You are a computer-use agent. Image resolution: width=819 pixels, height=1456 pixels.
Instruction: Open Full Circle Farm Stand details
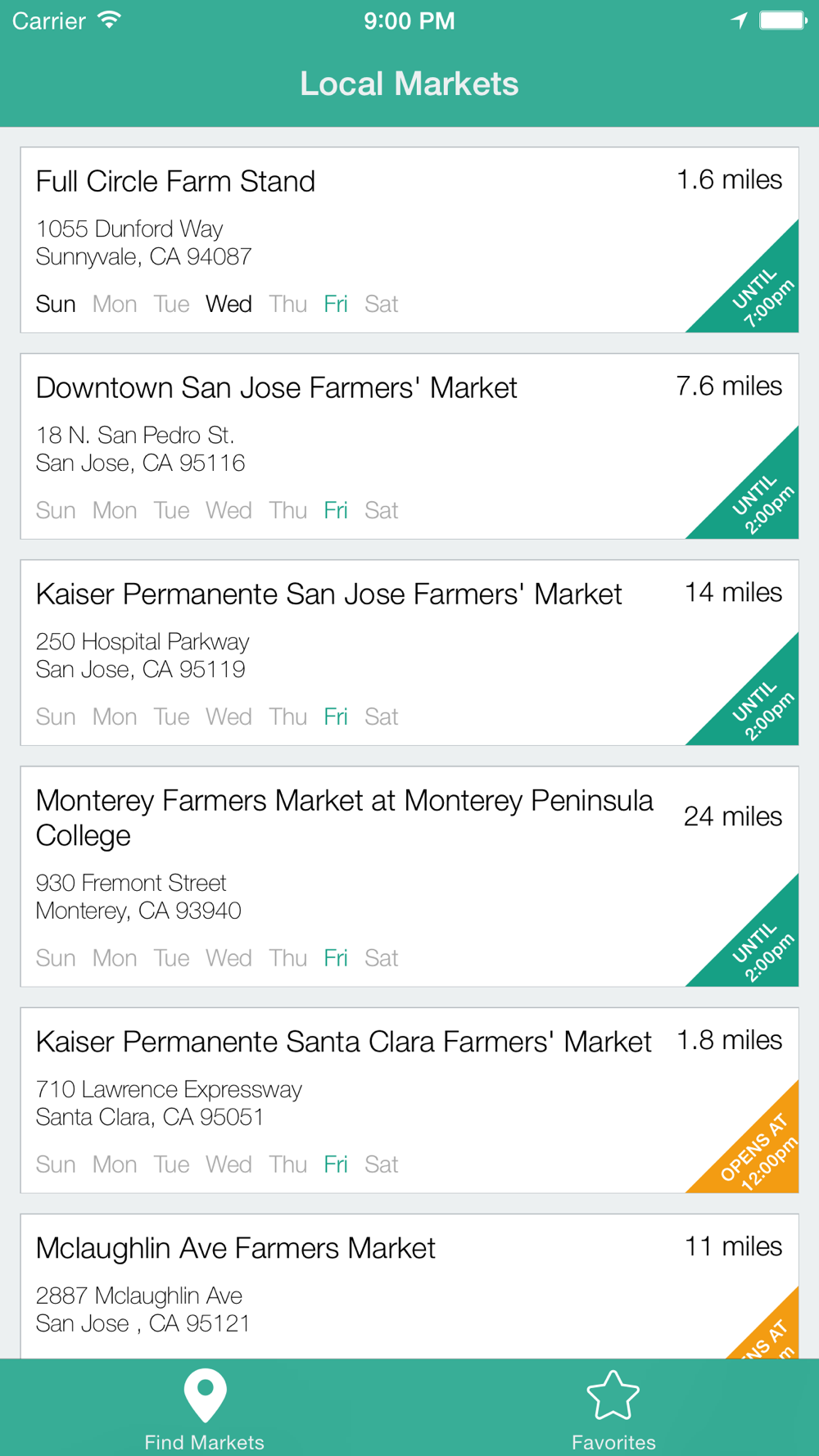409,240
